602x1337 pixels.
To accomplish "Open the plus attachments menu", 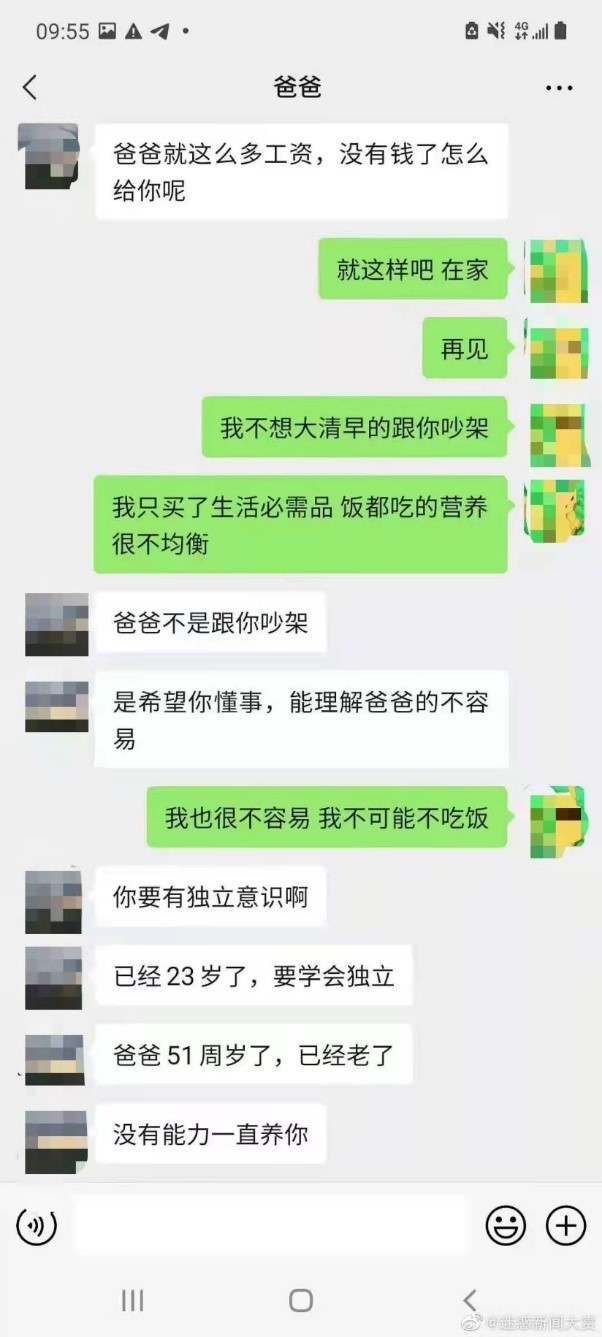I will [x=565, y=1225].
